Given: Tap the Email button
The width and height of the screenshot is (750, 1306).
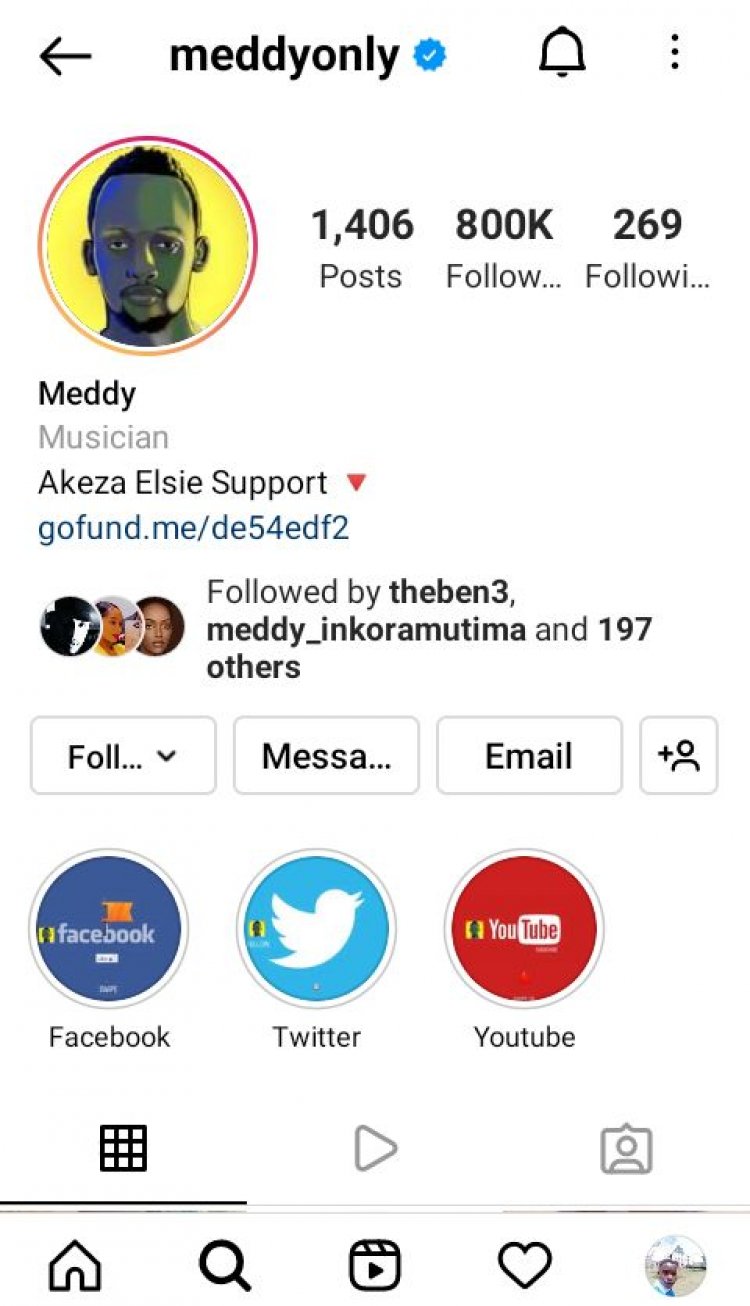Looking at the screenshot, I should tap(529, 756).
